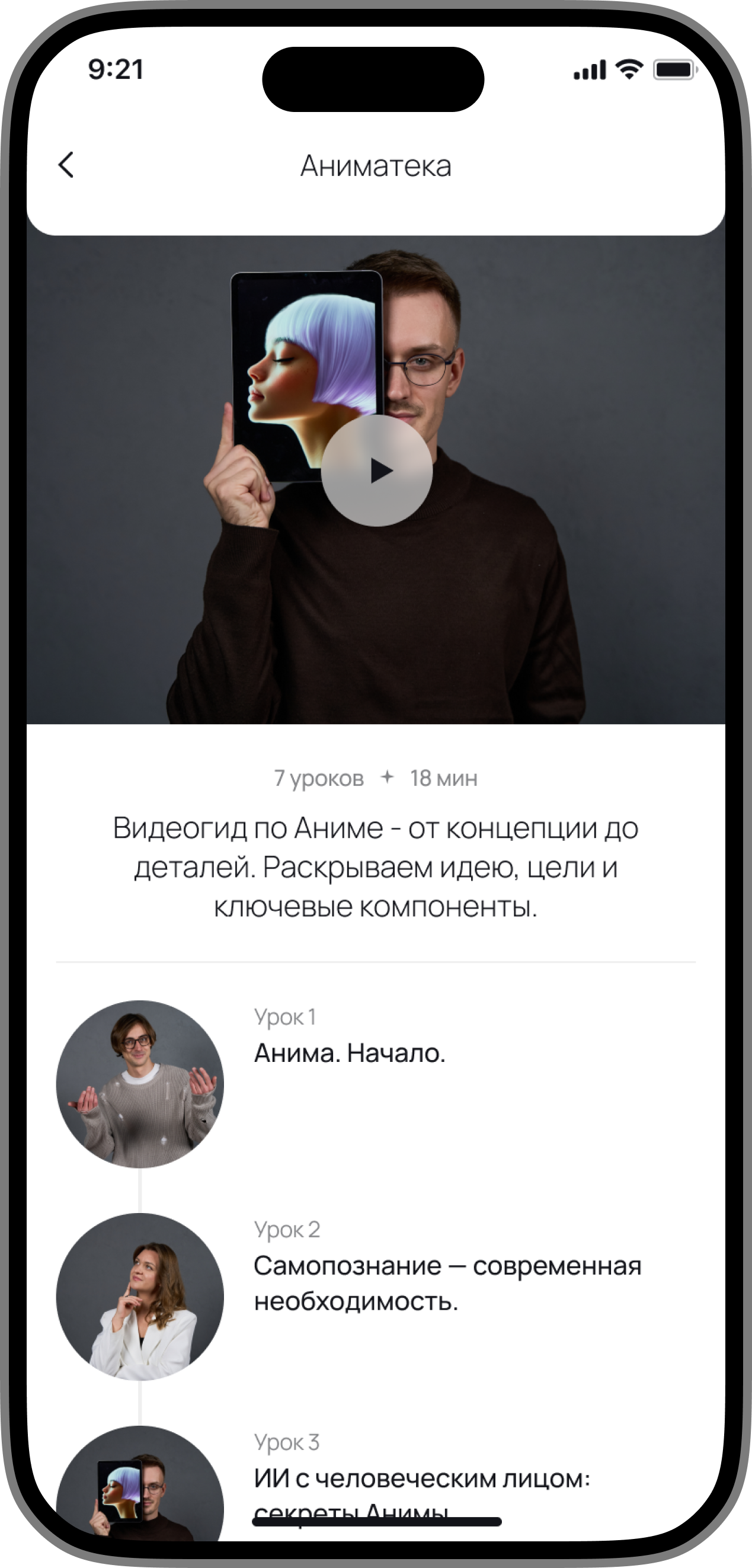Go back using the top-left arrow
This screenshot has height=1568, width=752.
tap(66, 165)
